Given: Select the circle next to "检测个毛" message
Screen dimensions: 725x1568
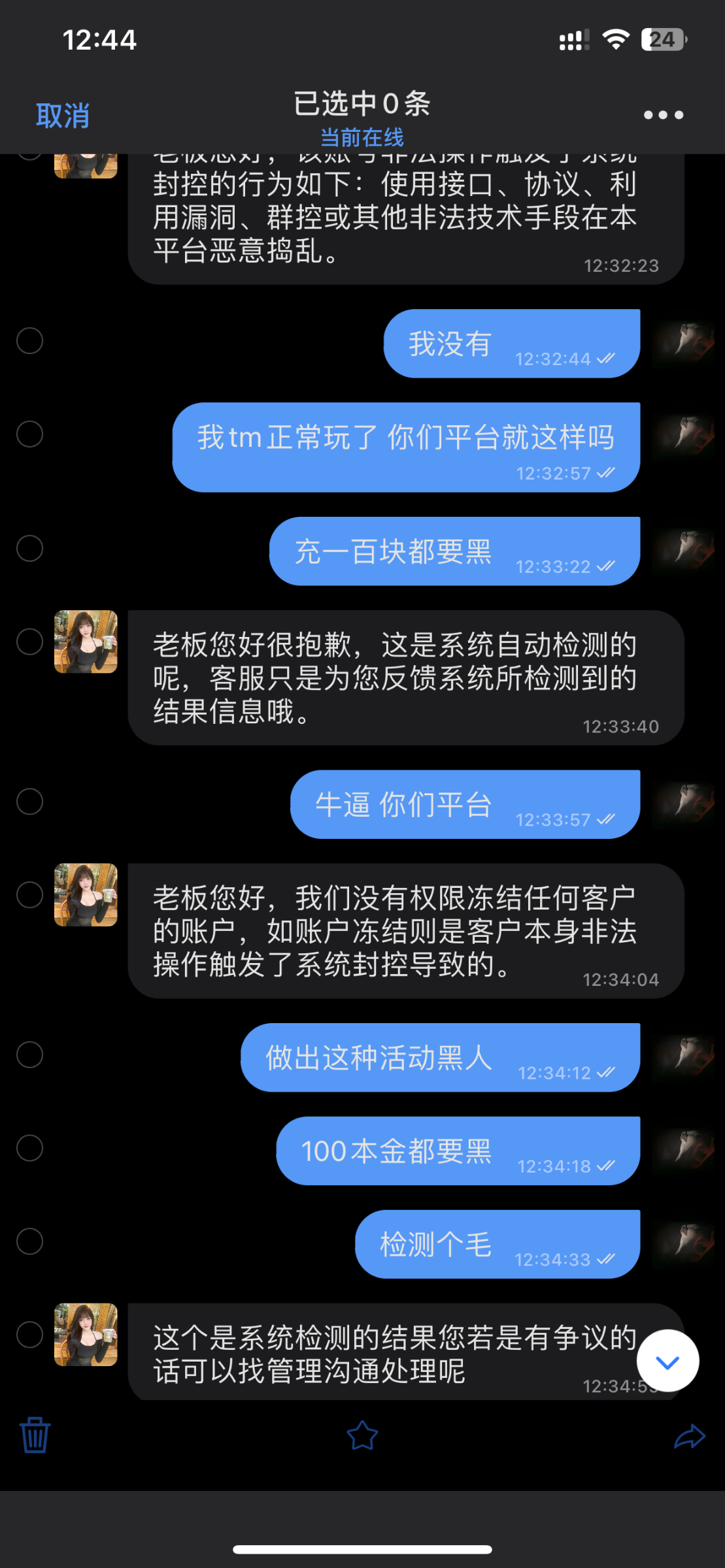Looking at the screenshot, I should [x=30, y=1242].
